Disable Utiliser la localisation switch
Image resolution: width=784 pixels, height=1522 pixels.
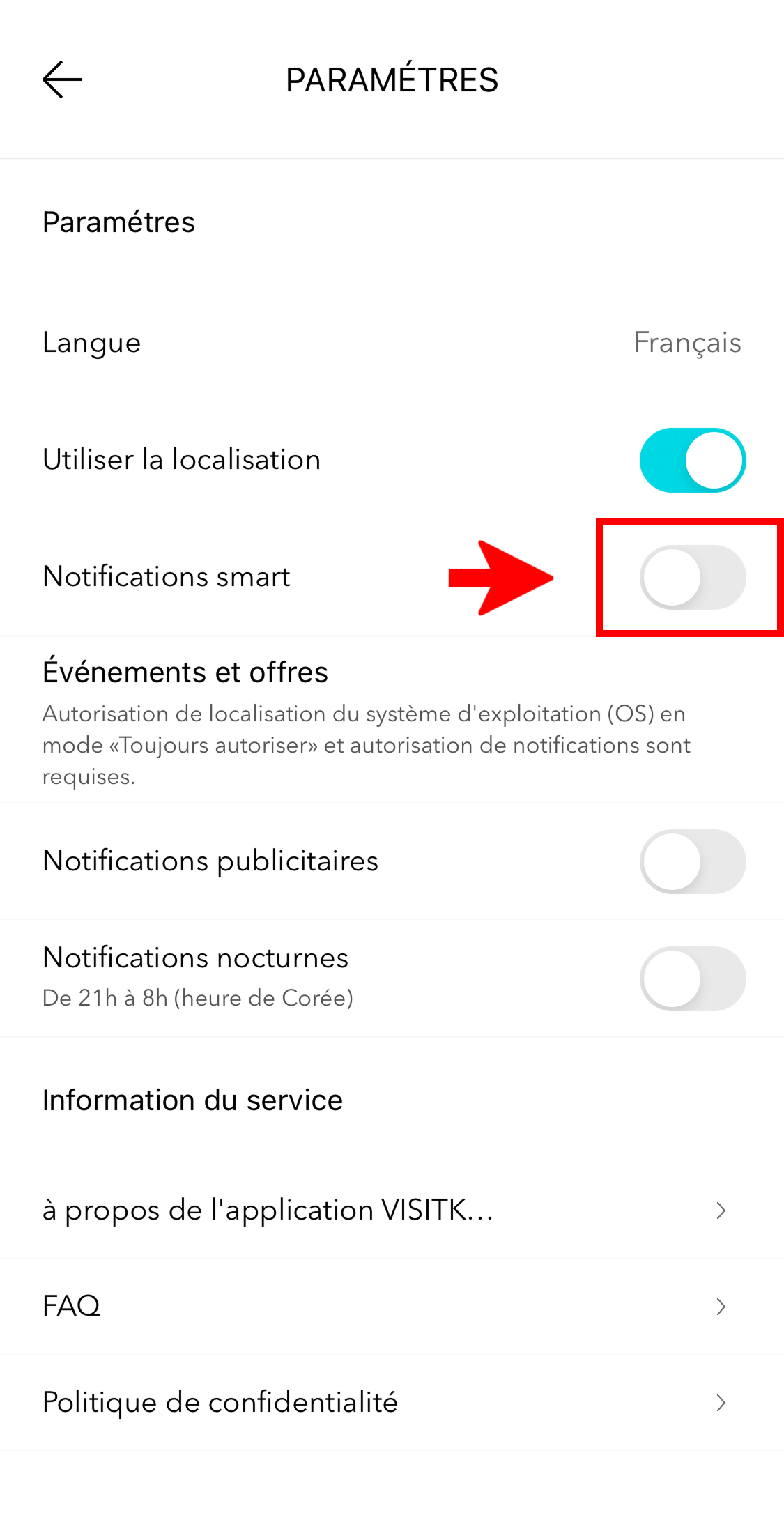[692, 460]
